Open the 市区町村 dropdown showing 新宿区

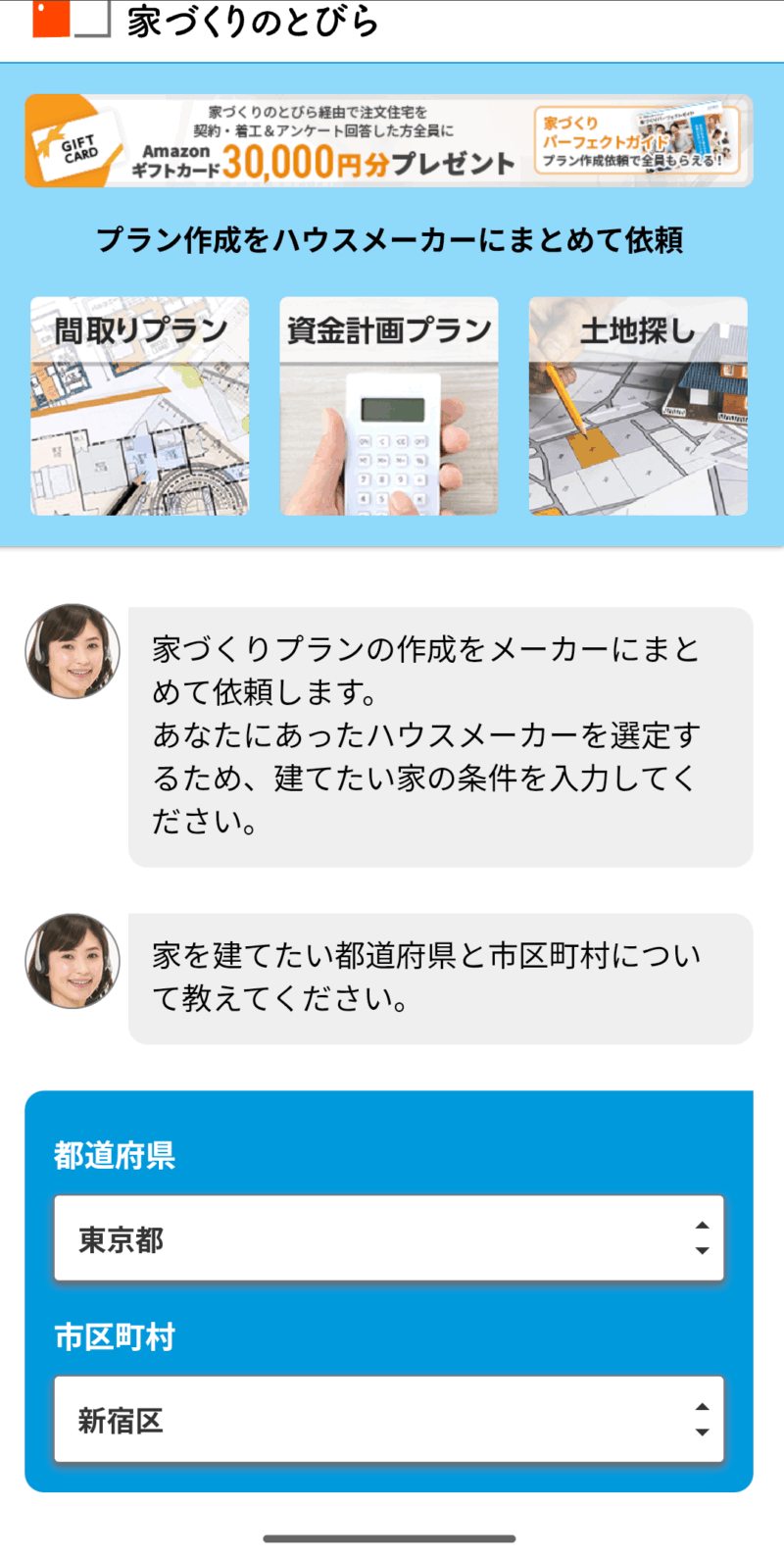(389, 1419)
